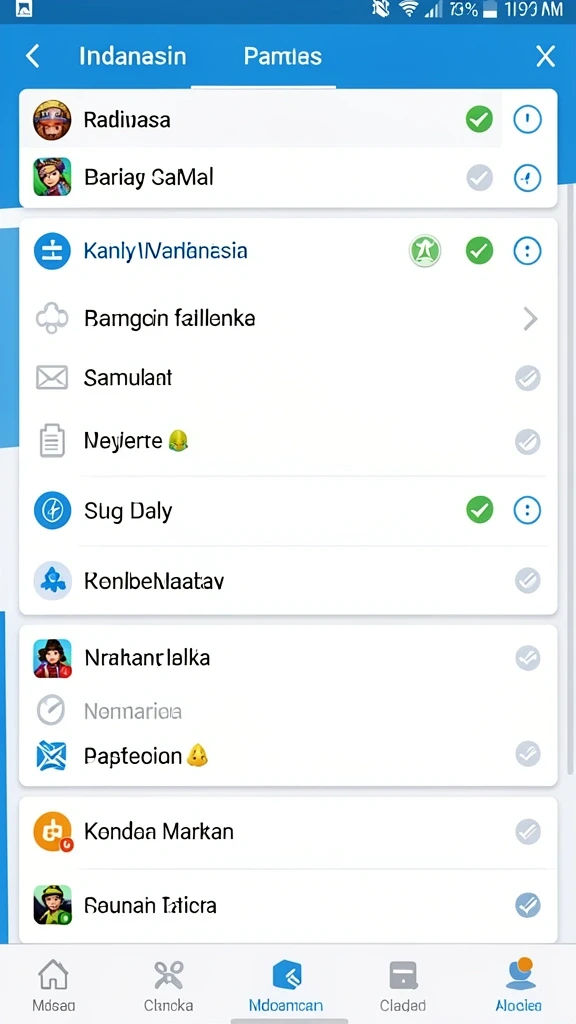This screenshot has width=576, height=1024.
Task: Switch to the Clancka bottom tab
Action: pos(168,986)
